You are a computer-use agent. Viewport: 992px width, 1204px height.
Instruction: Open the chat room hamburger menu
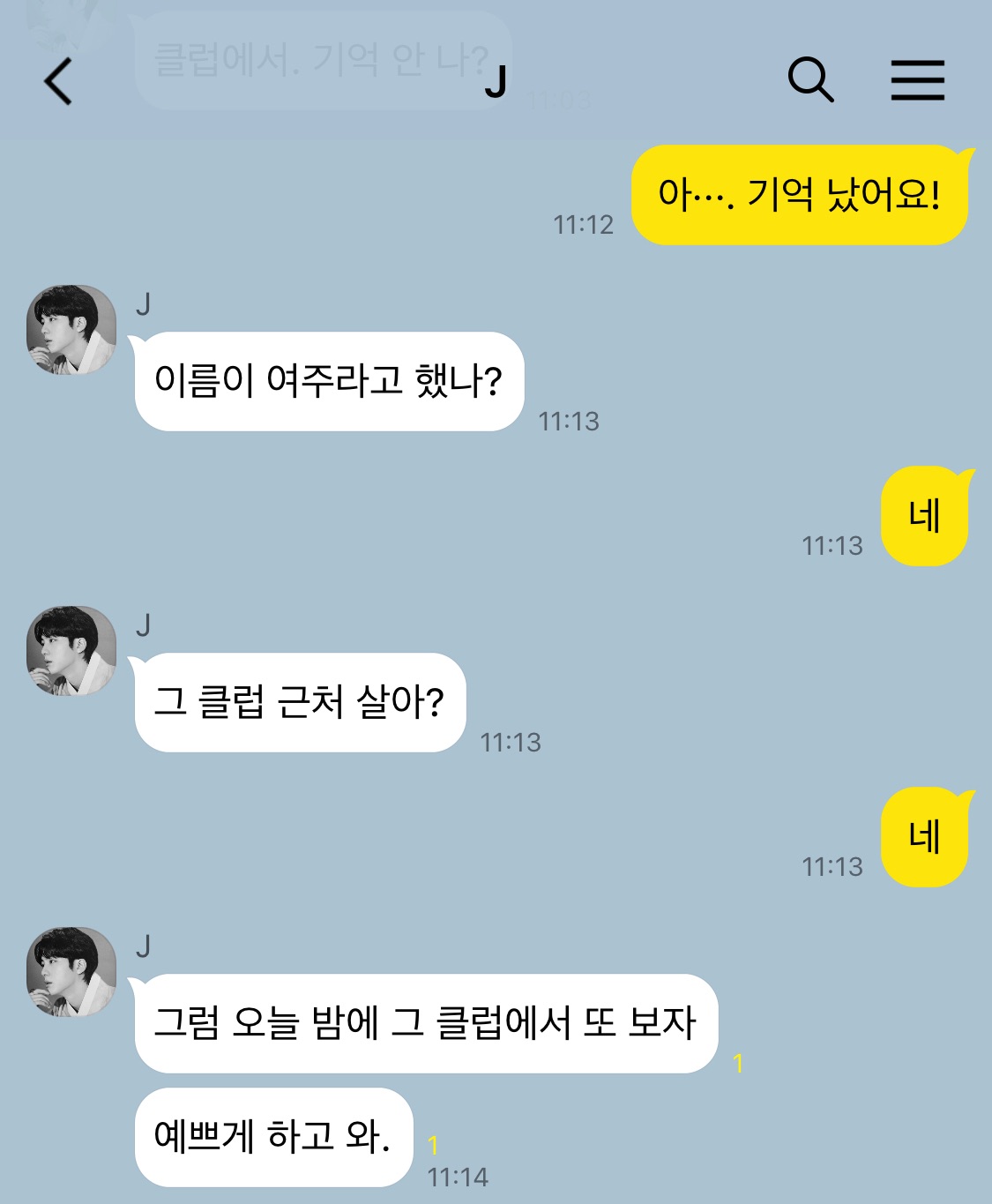(x=917, y=80)
